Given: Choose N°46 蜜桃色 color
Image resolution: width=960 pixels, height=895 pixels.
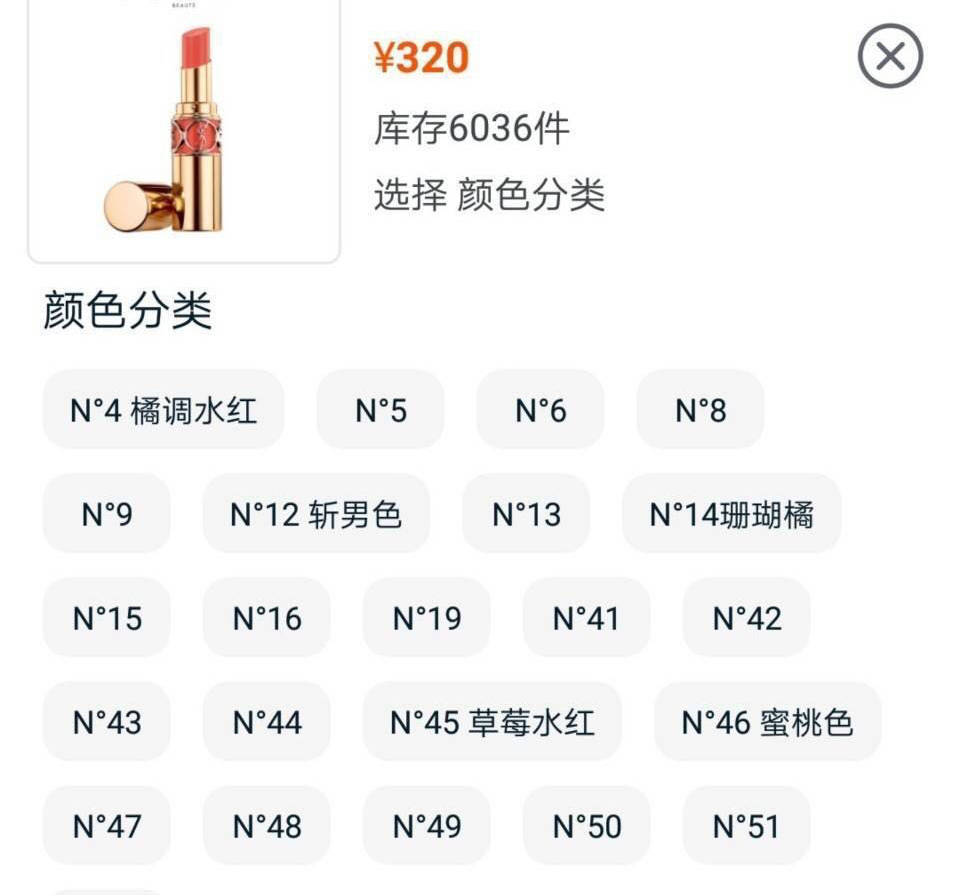Looking at the screenshot, I should (x=767, y=722).
